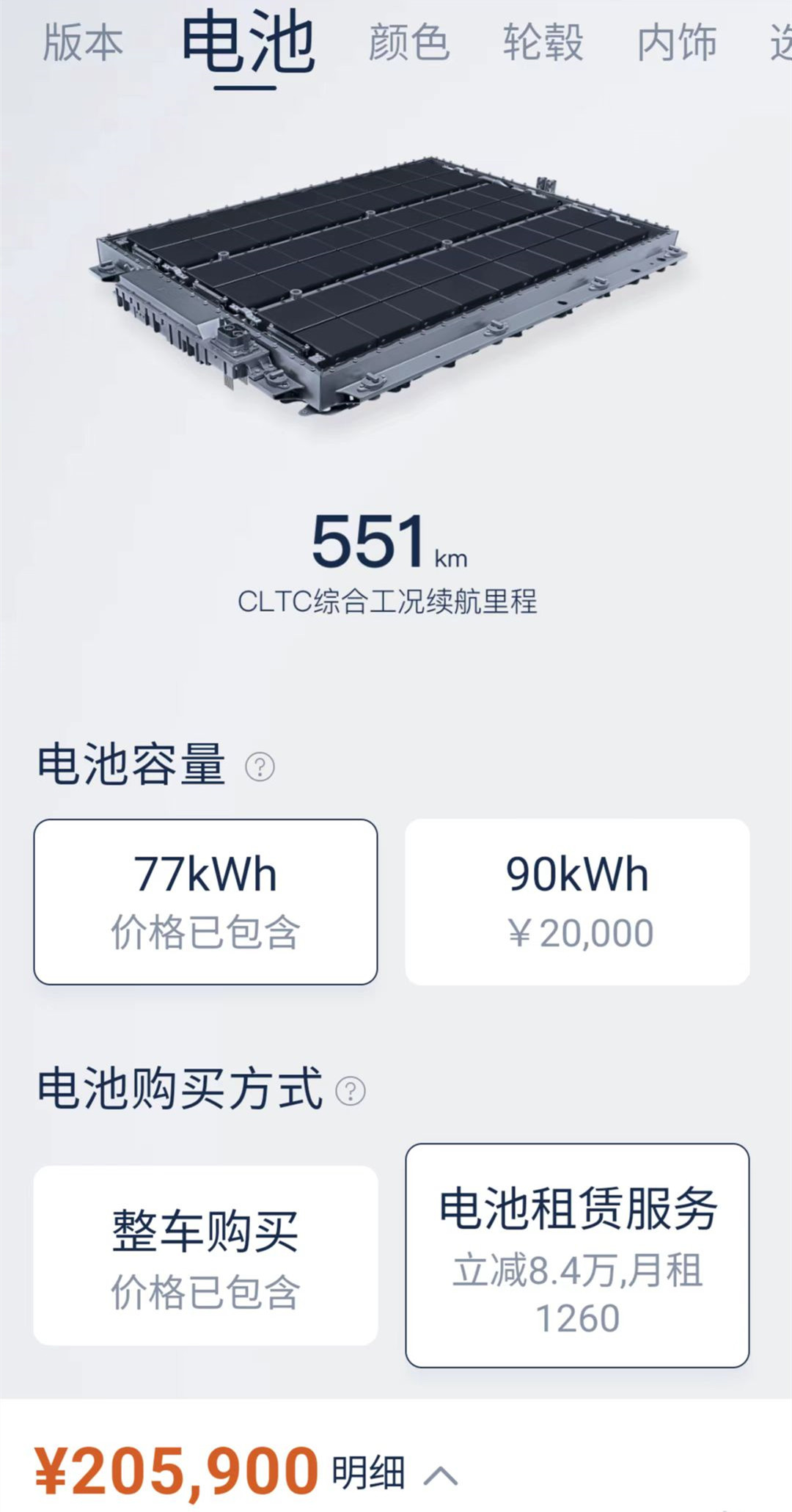This screenshot has height=1512, width=792.
Task: Expand the 明细 price details
Action: 395,1473
